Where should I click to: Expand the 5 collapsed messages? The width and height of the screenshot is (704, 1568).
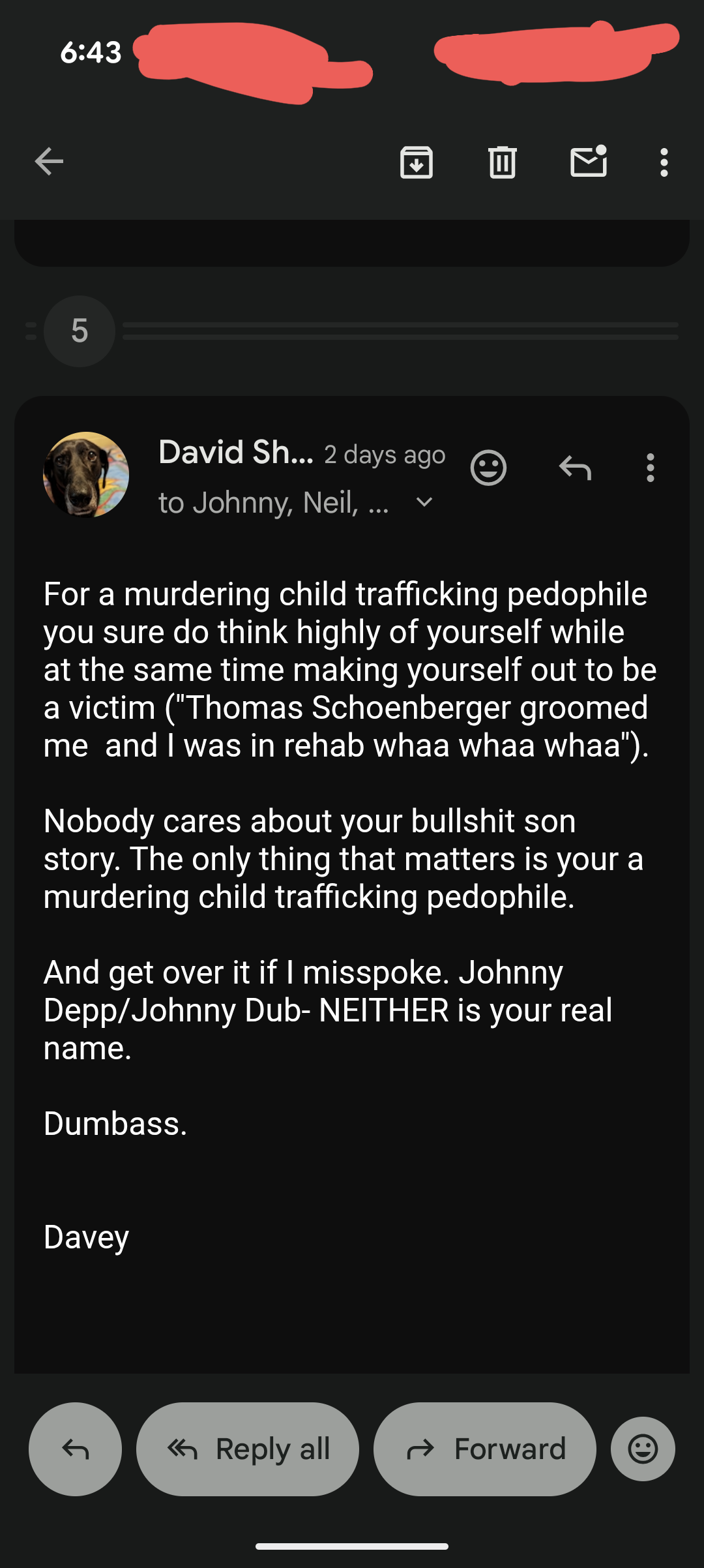point(80,331)
